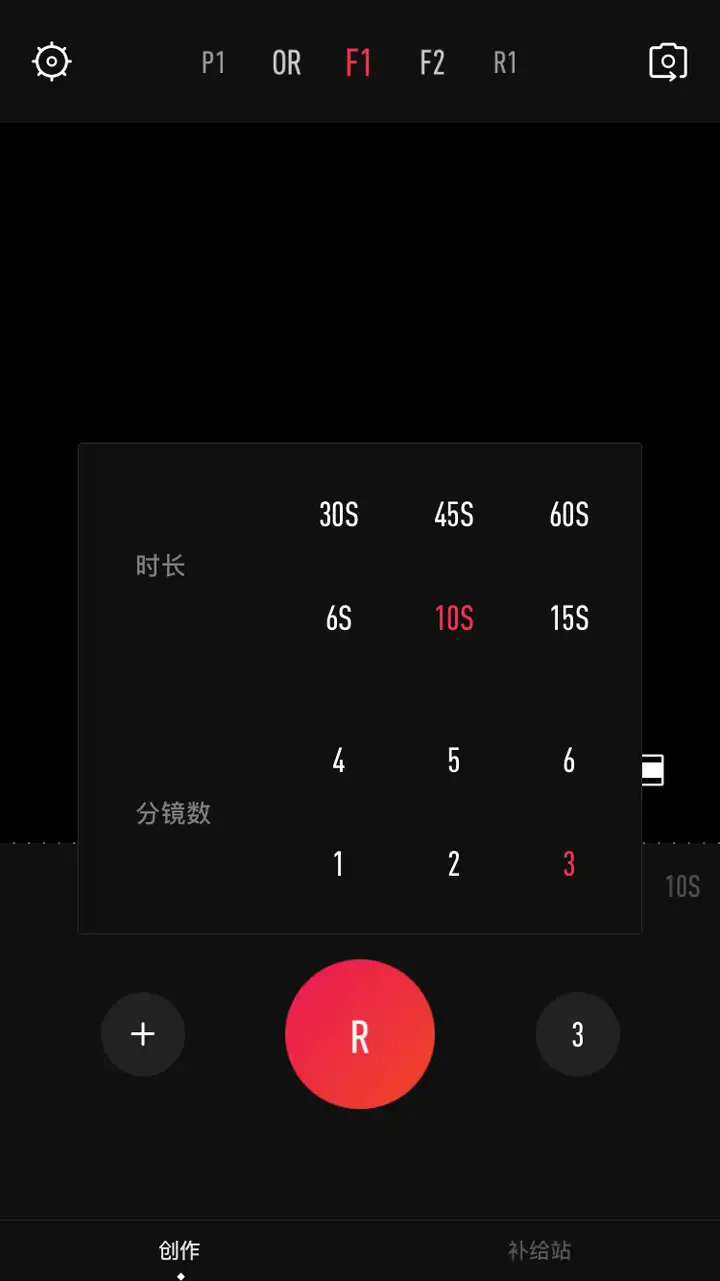Set shot count to 5
This screenshot has width=720, height=1281.
click(x=454, y=761)
